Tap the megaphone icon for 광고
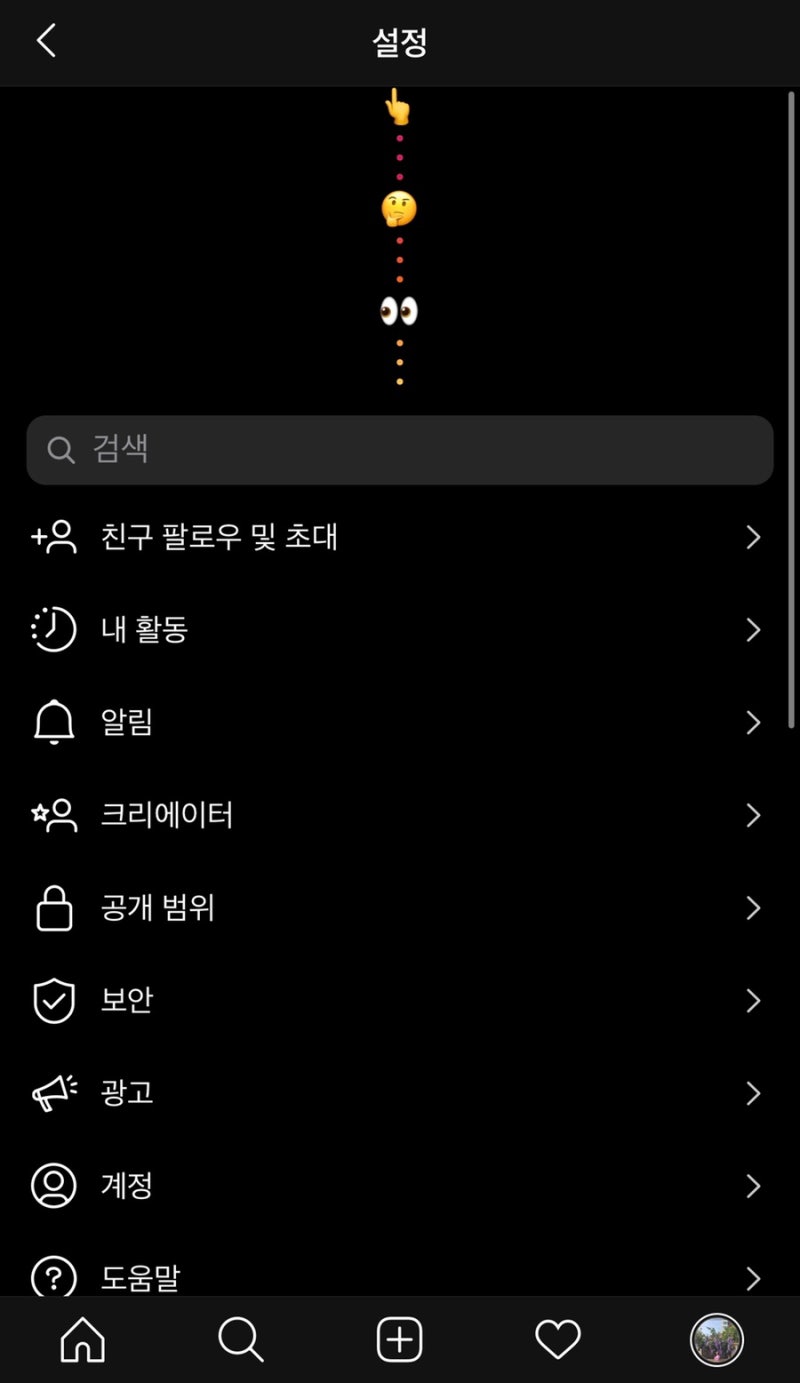This screenshot has width=800, height=1383. click(53, 1093)
